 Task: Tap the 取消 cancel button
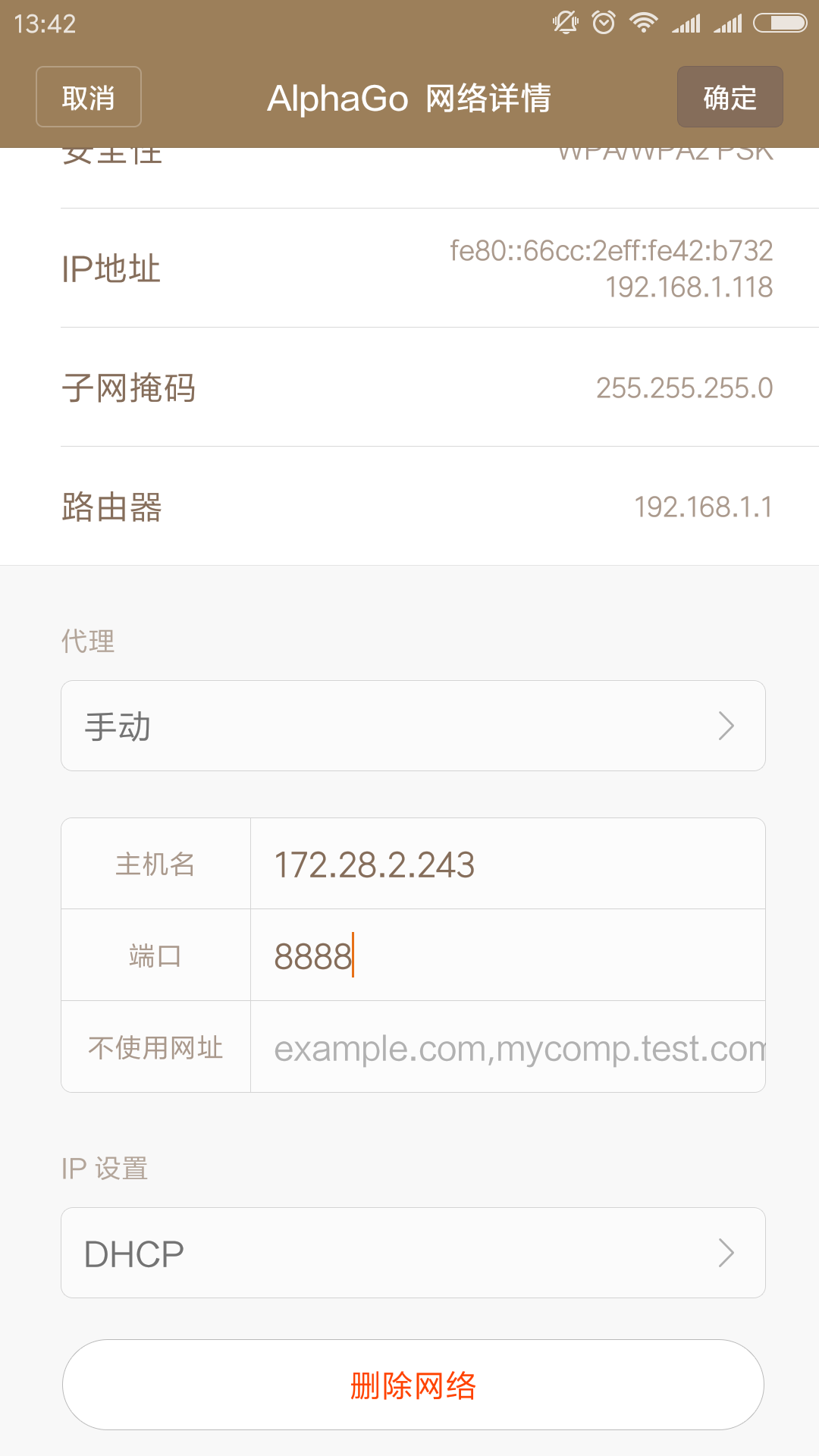(x=89, y=96)
